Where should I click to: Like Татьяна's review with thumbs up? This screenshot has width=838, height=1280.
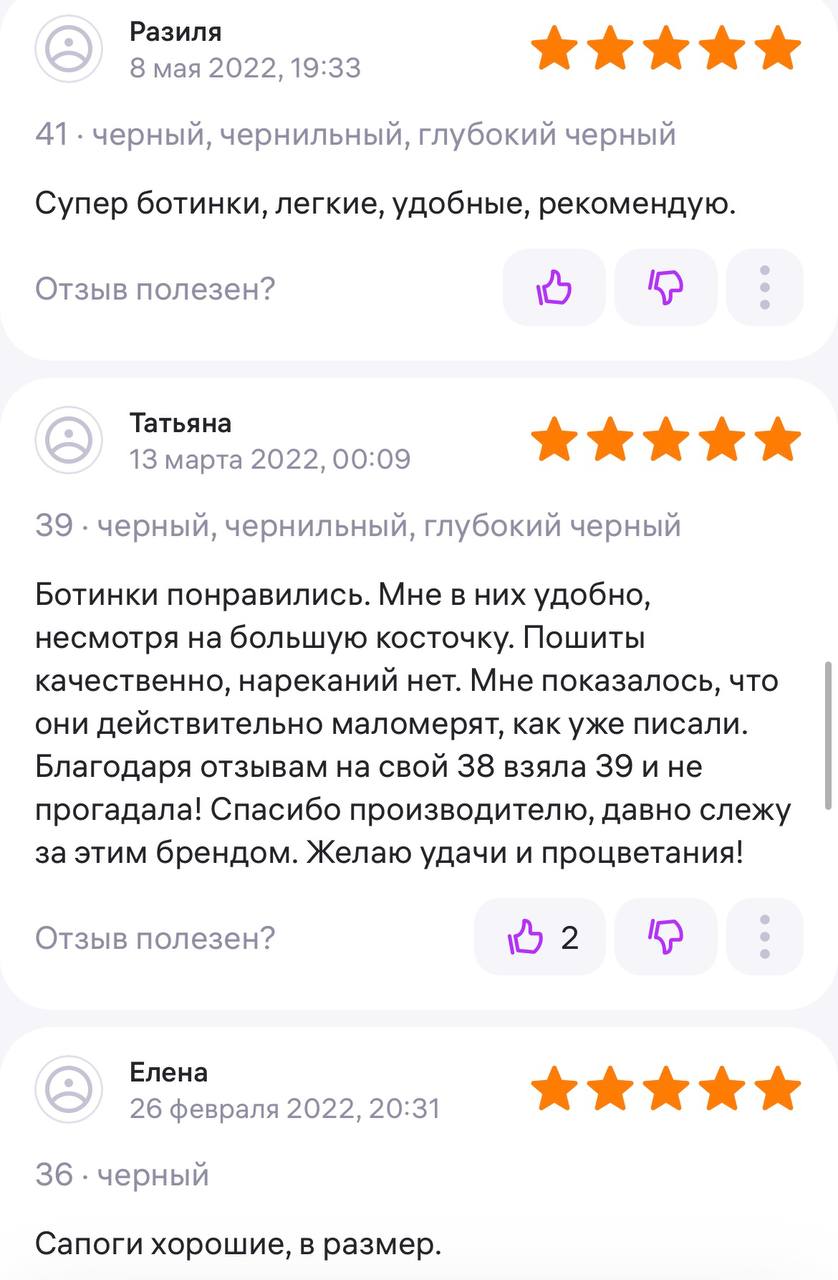(540, 937)
